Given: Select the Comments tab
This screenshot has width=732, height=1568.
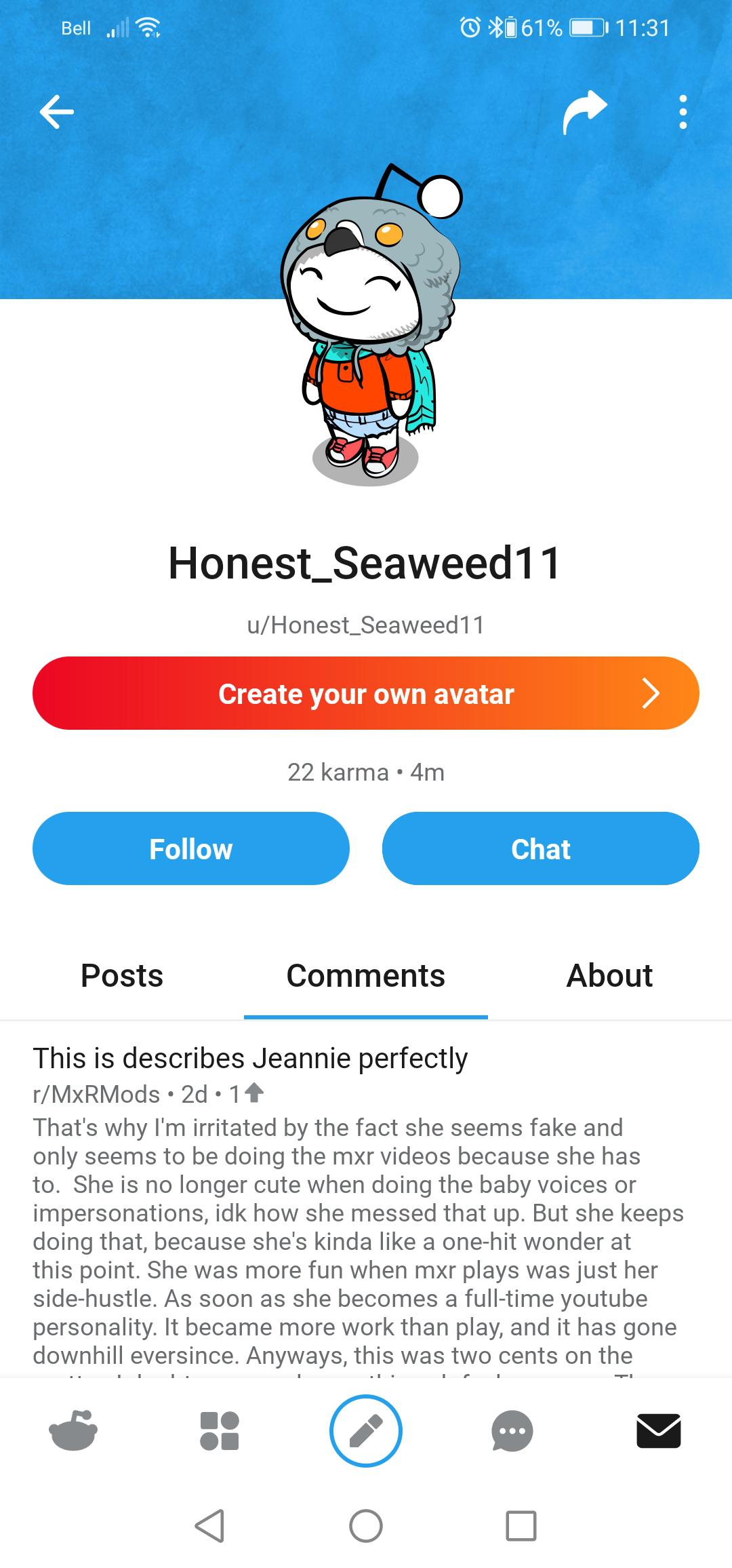Looking at the screenshot, I should tap(366, 975).
